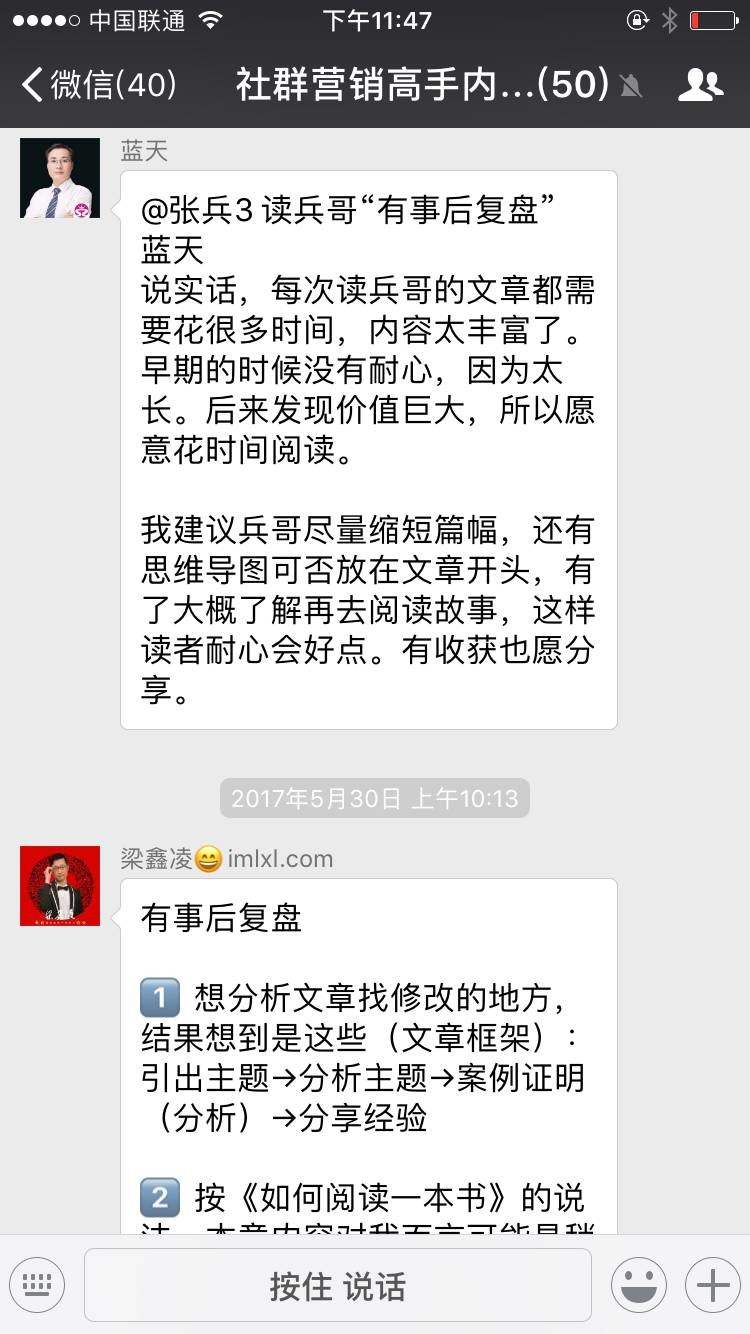Open the emoji sticker panel

point(639,1285)
